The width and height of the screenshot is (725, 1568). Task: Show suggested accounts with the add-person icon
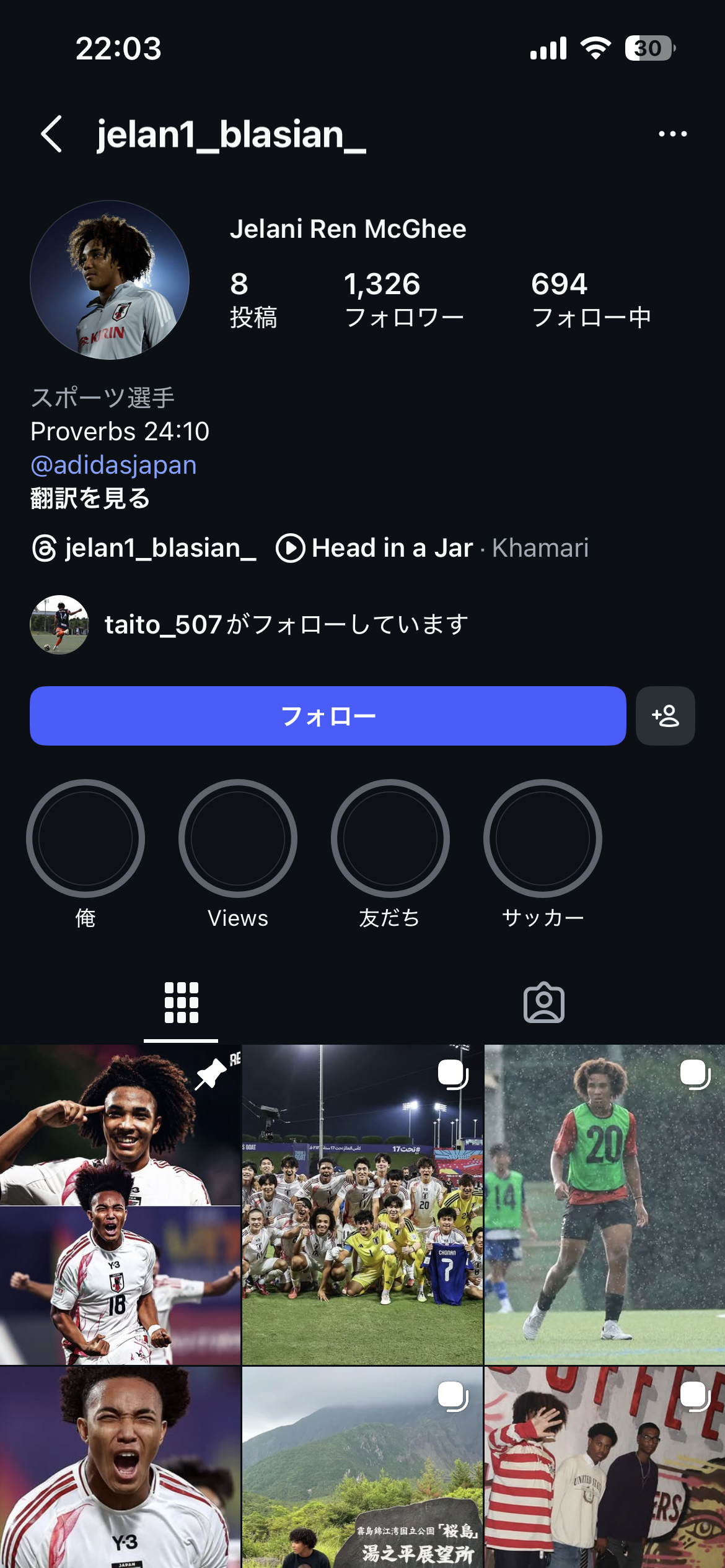click(x=665, y=716)
